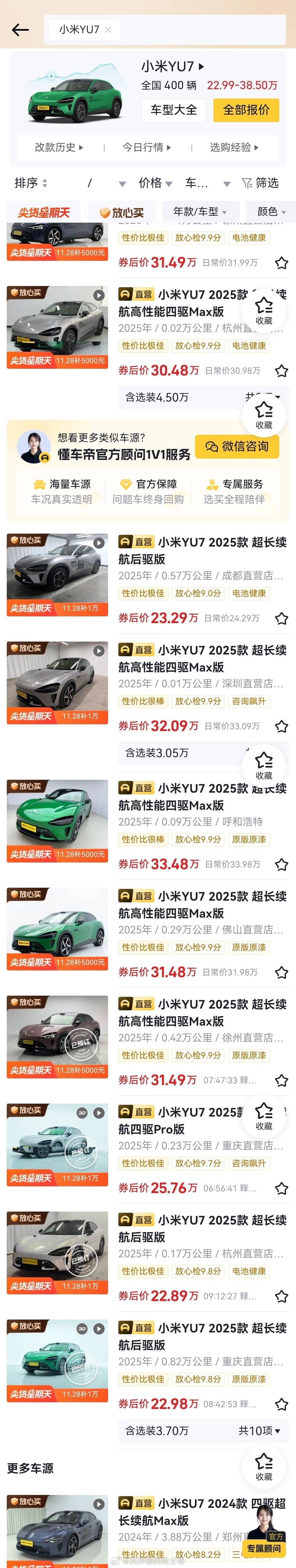
Task: Tap 微信咨询 to contact an advisor
Action: coord(237,446)
